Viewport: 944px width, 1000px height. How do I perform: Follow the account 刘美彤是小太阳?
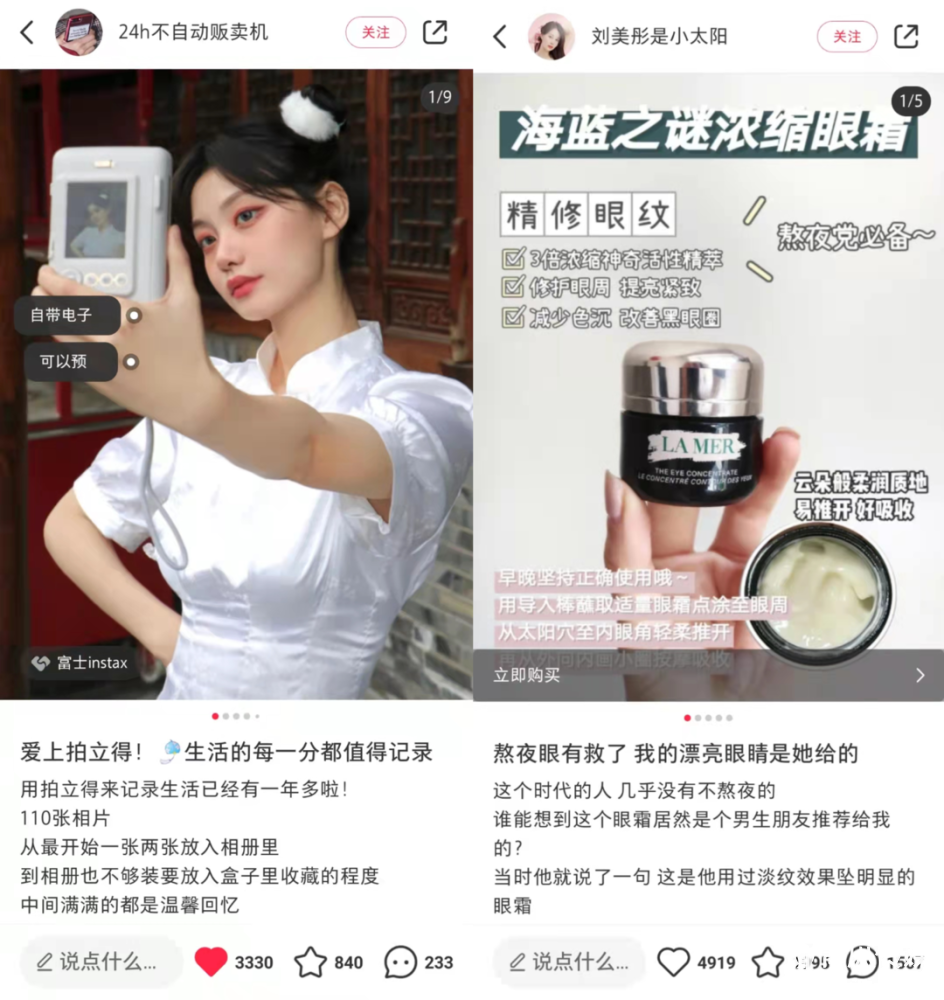click(847, 37)
